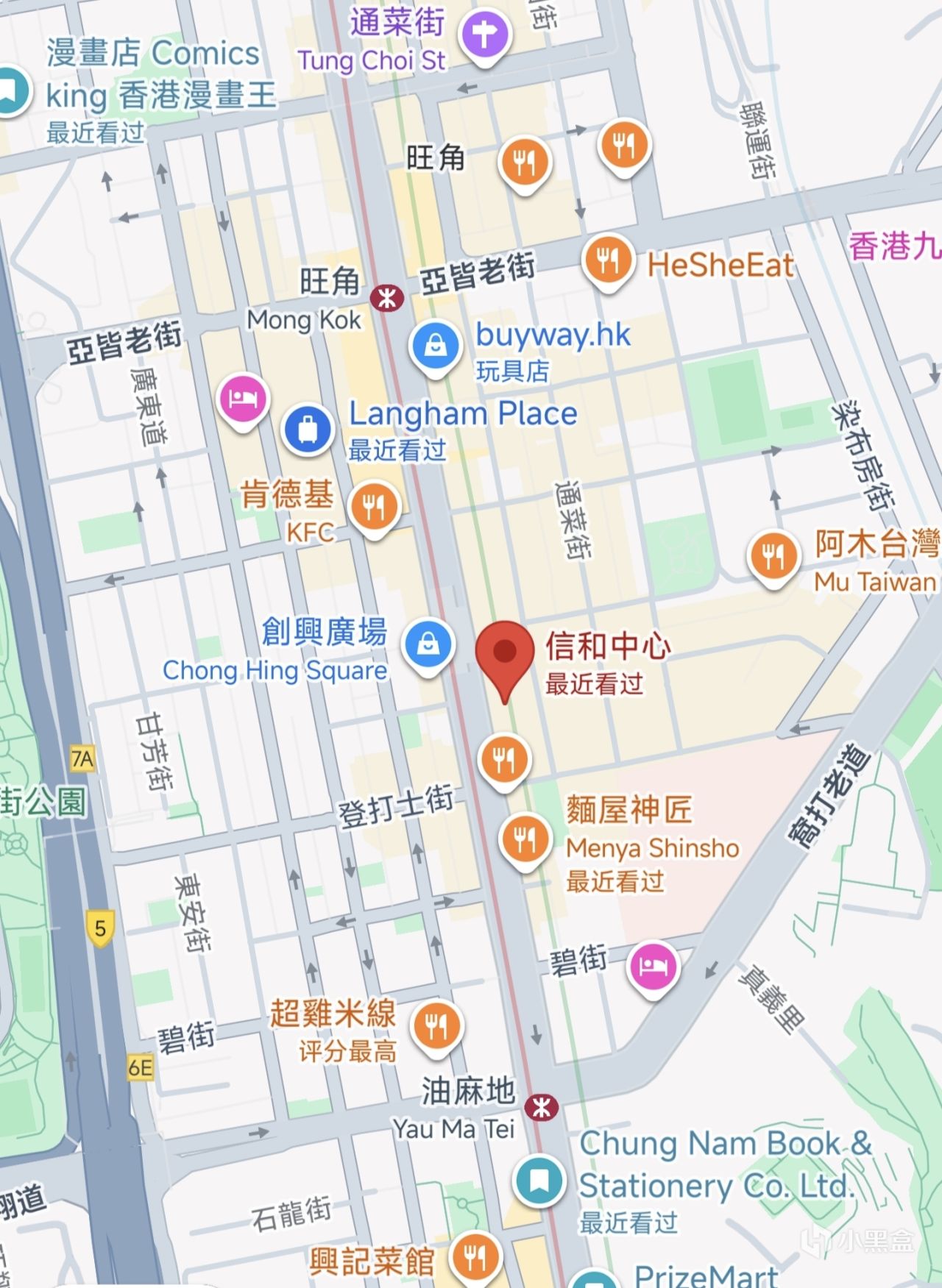Select the HeSheEat restaurant pin

(608, 260)
